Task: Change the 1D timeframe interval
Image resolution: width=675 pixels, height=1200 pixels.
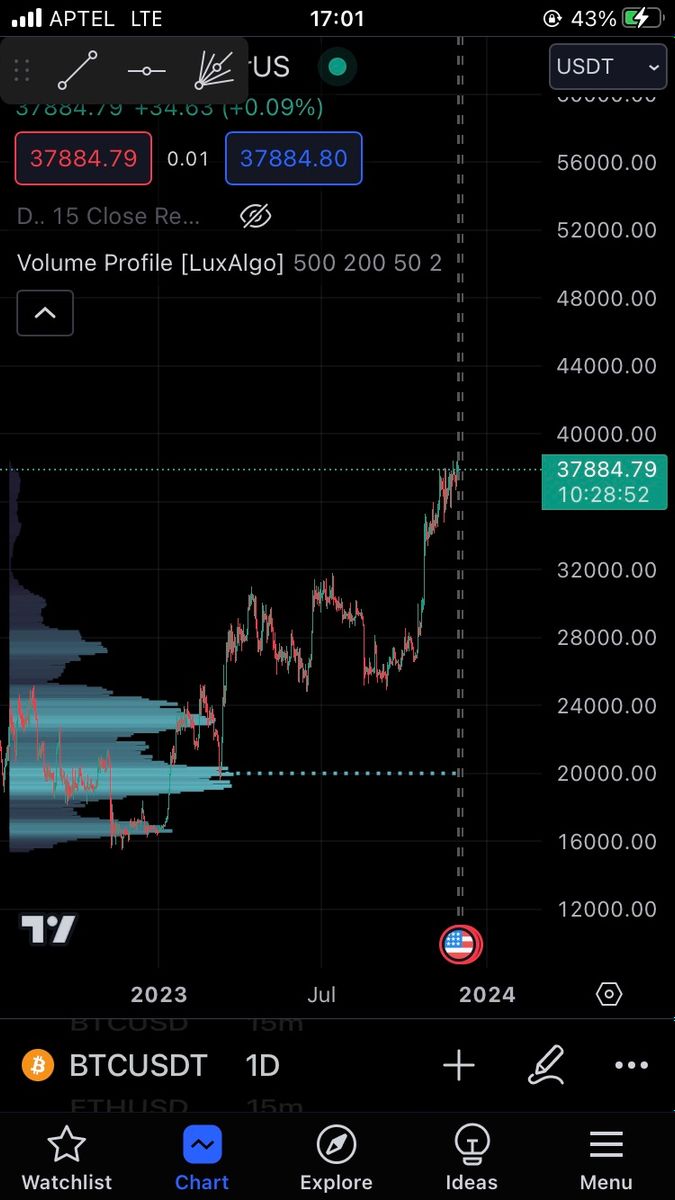Action: 262,1066
